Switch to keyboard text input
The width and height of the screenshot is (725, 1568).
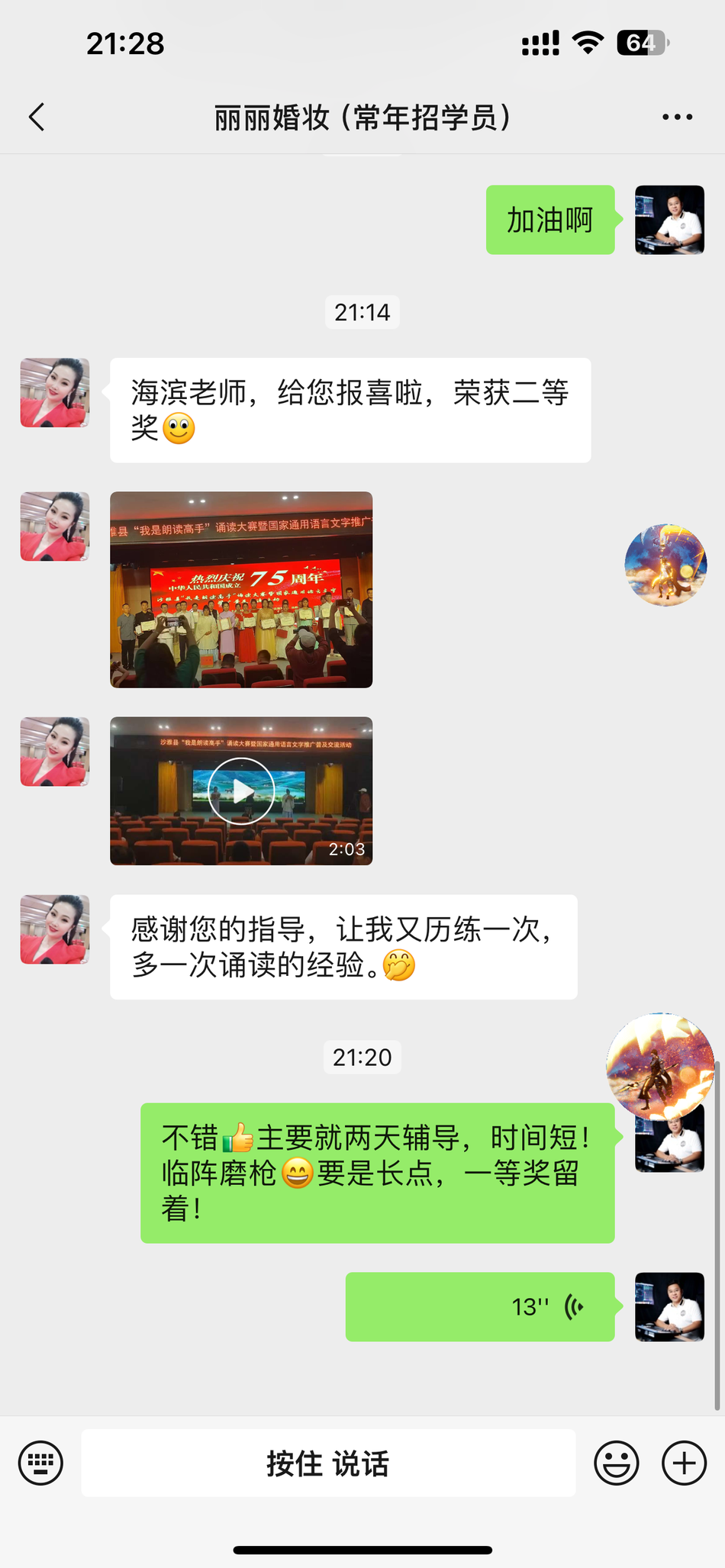pos(40,1463)
